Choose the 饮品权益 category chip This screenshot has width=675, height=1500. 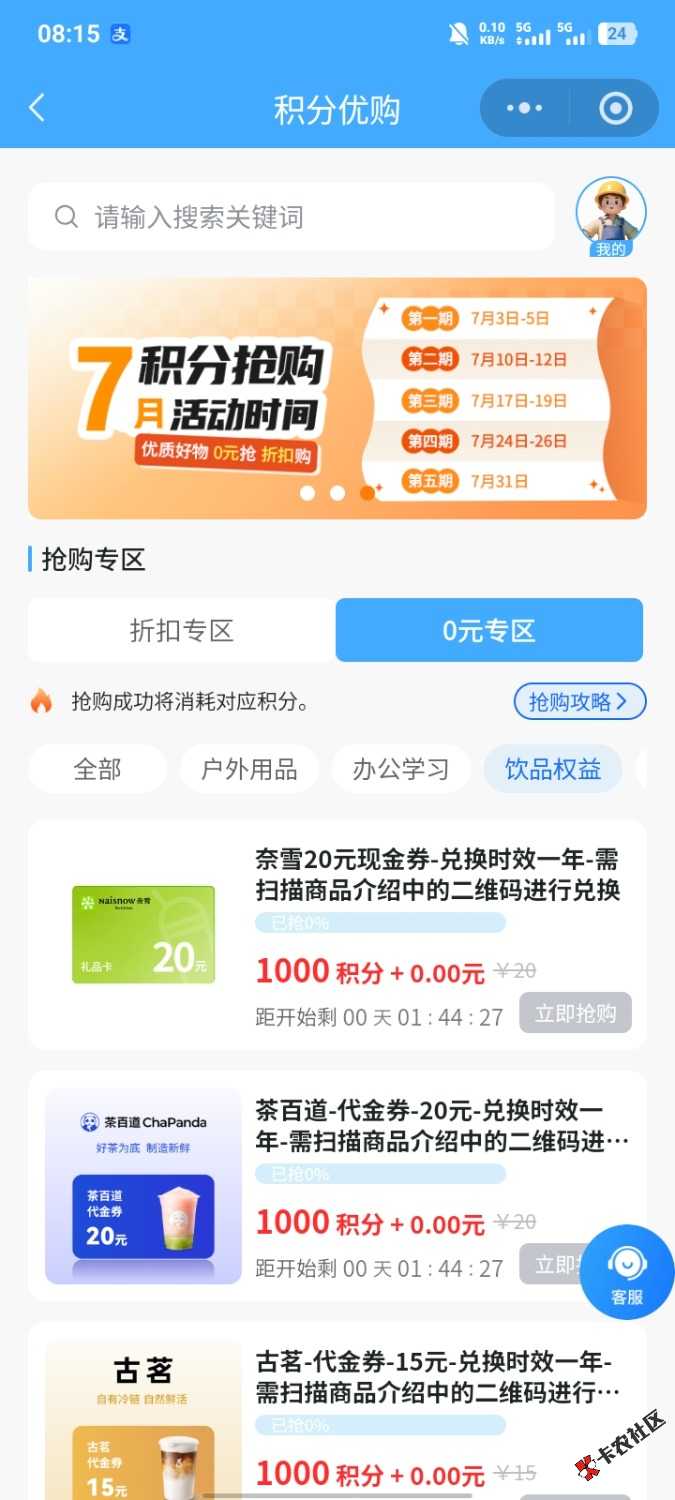[x=553, y=769]
